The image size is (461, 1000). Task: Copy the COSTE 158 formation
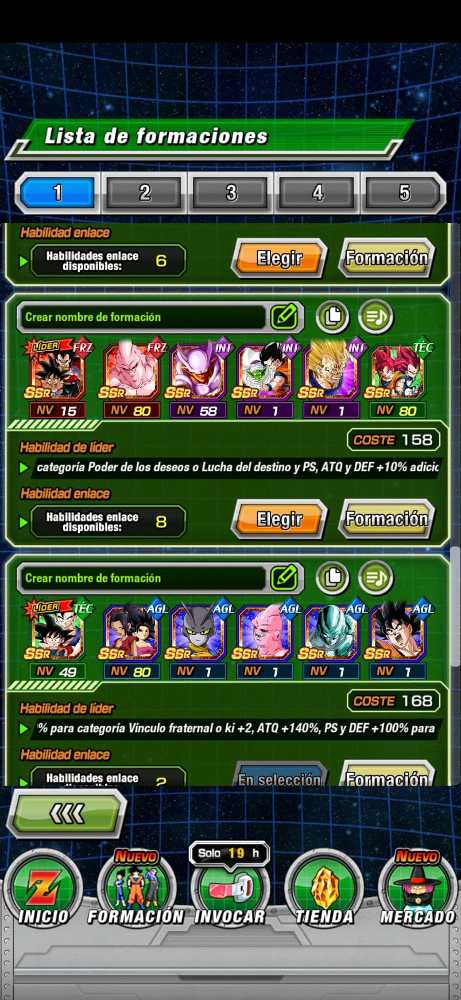tap(332, 316)
